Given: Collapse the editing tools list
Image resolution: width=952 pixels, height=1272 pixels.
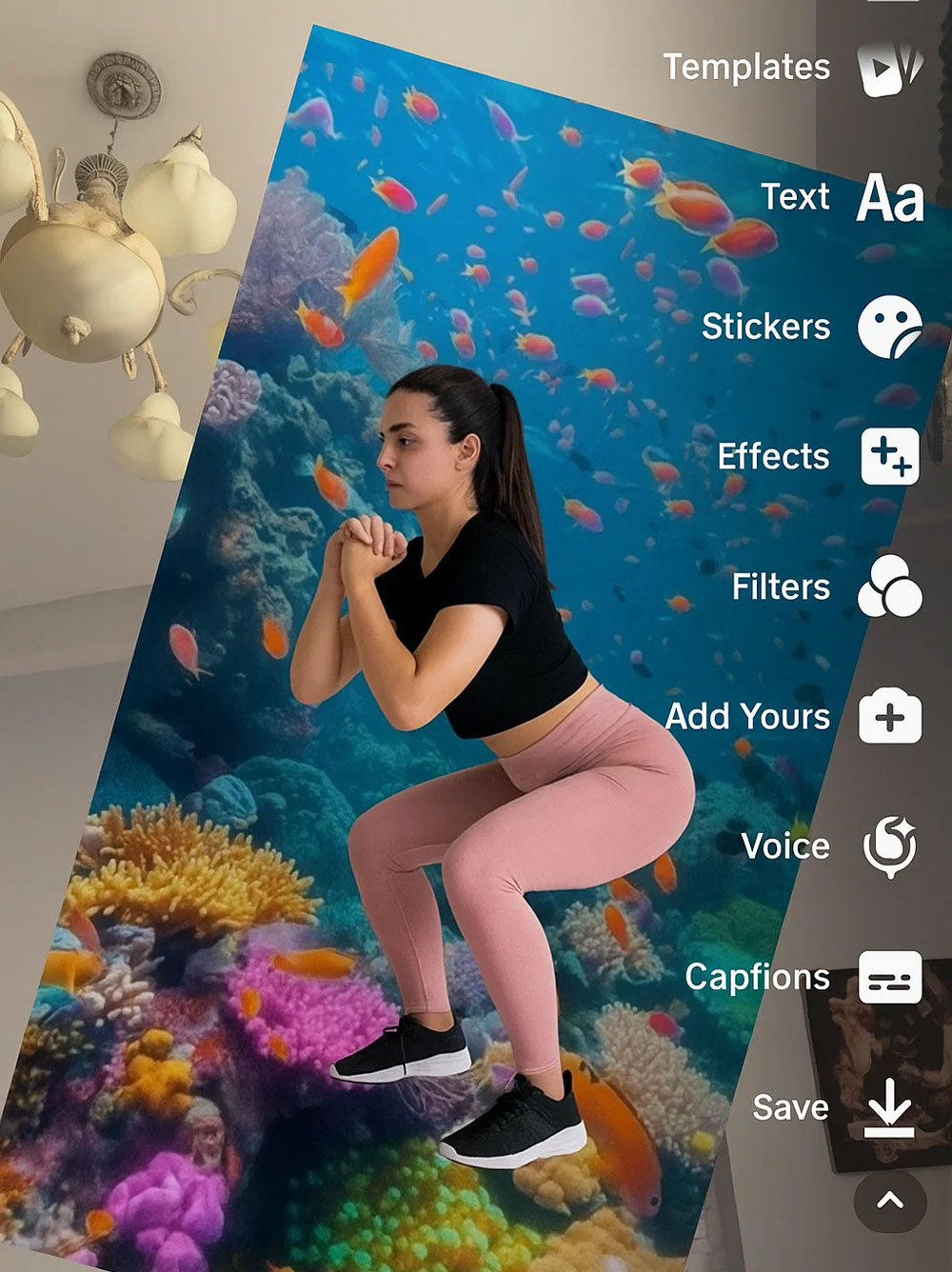Looking at the screenshot, I should pos(889,1201).
